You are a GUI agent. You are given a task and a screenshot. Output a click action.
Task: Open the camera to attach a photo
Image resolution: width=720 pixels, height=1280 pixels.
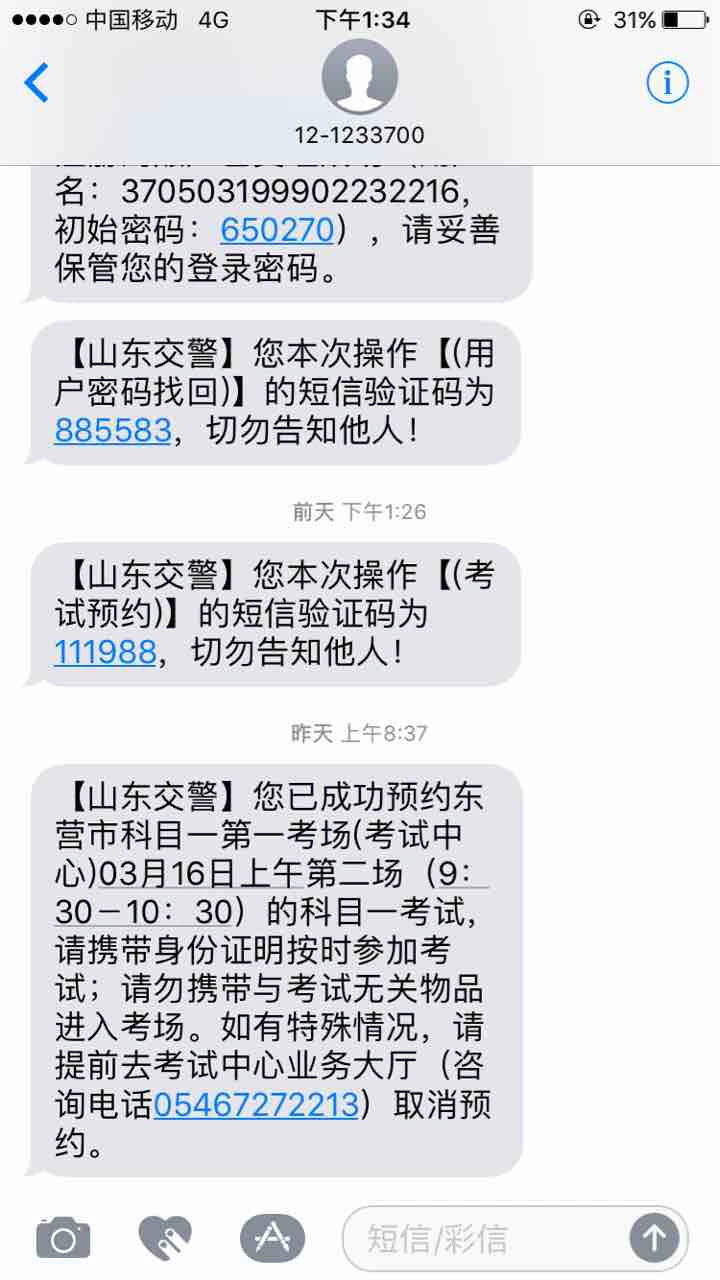pyautogui.click(x=63, y=1239)
